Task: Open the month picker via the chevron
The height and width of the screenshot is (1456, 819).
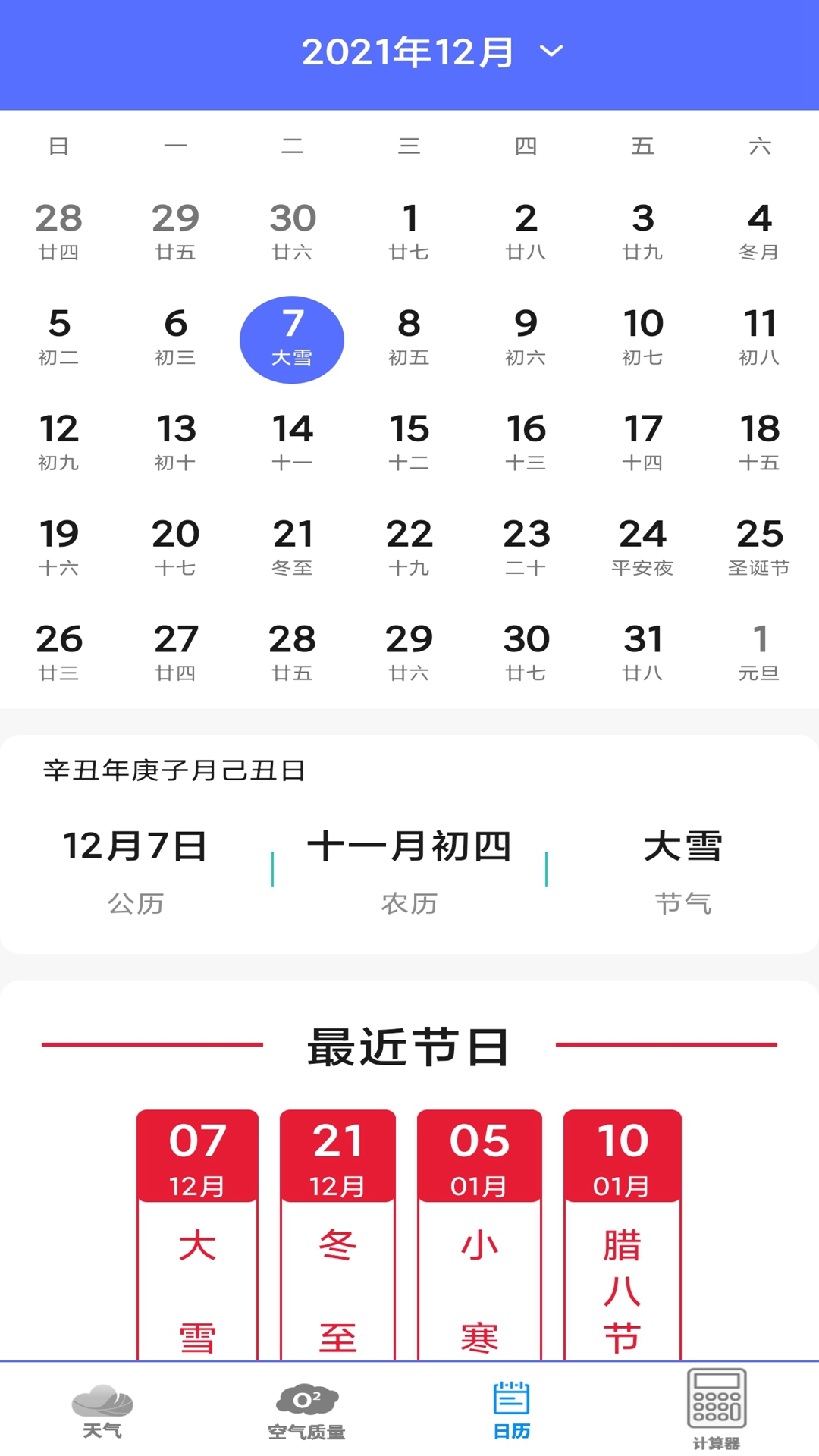Action: (x=551, y=52)
